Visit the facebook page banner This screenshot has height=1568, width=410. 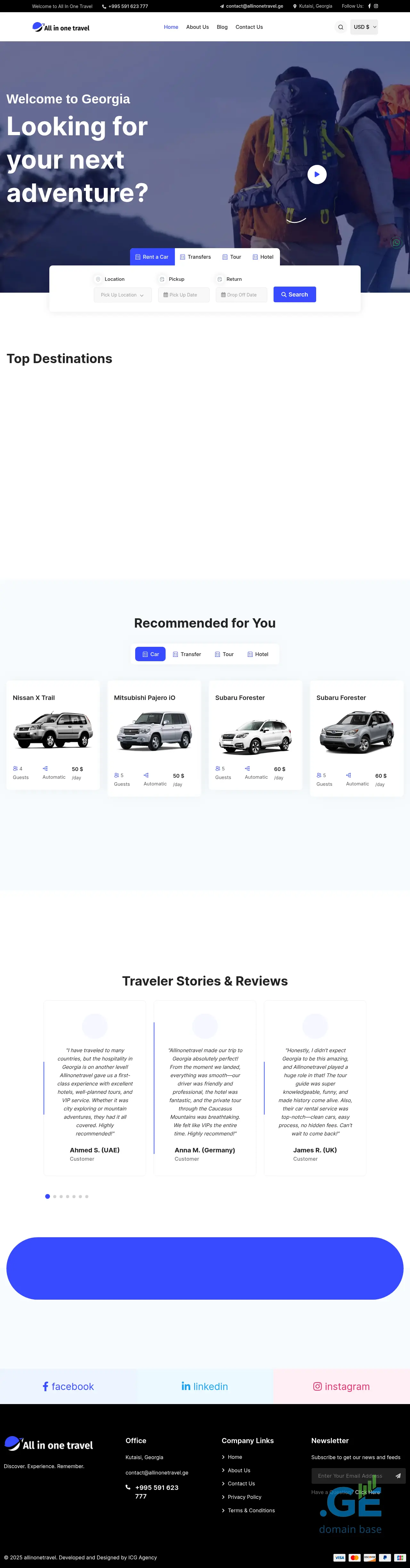[x=68, y=1386]
